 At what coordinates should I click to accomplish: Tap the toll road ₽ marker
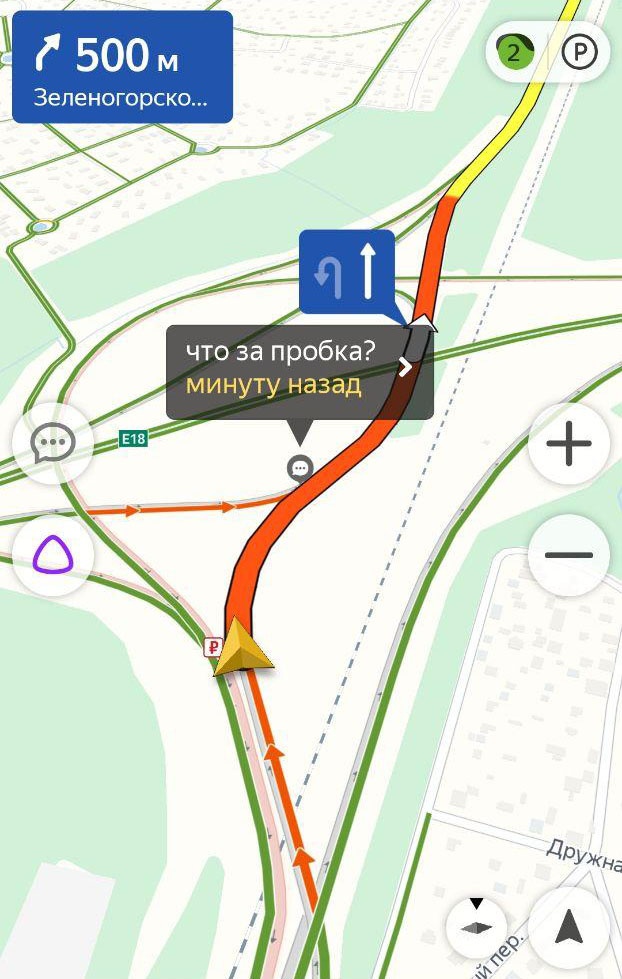tap(212, 647)
